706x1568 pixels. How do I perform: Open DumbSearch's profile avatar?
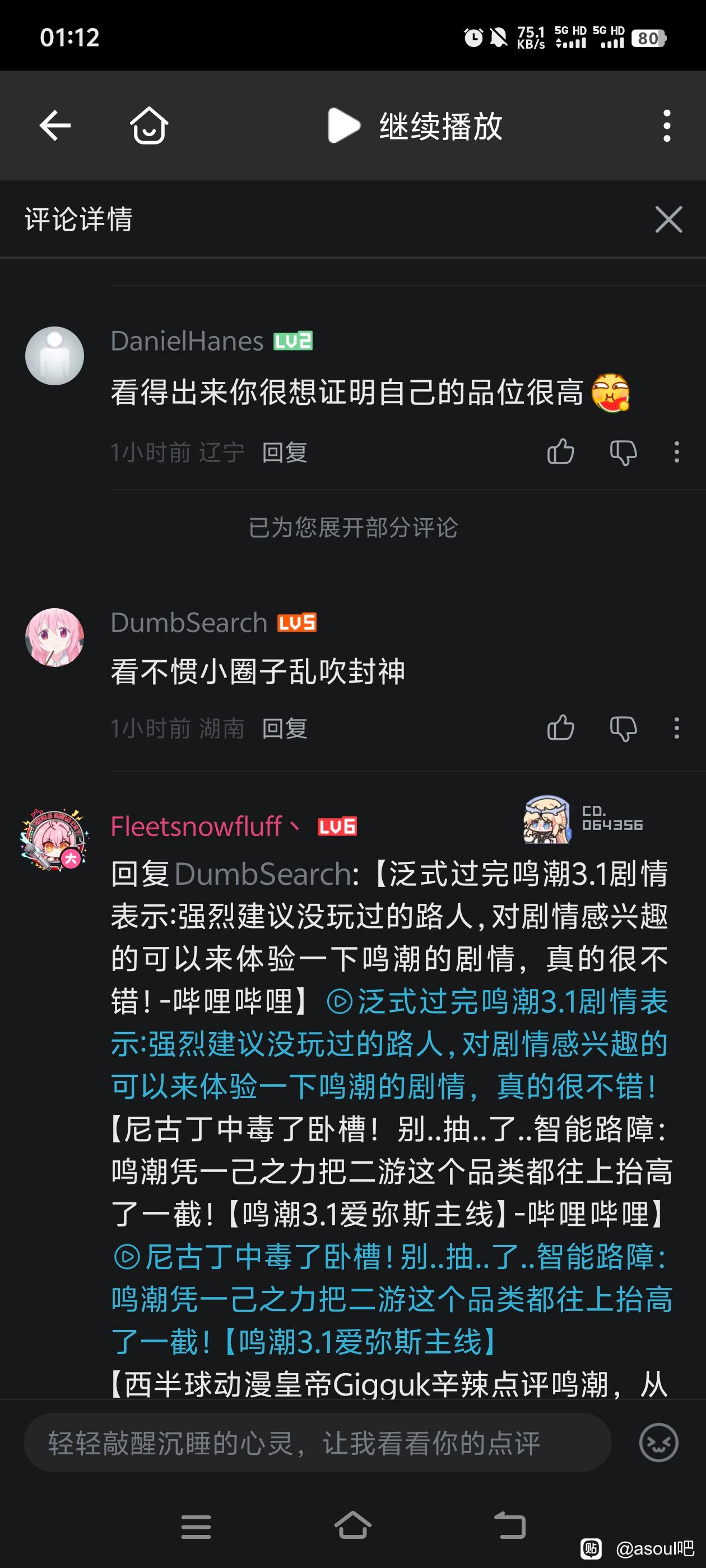point(54,637)
